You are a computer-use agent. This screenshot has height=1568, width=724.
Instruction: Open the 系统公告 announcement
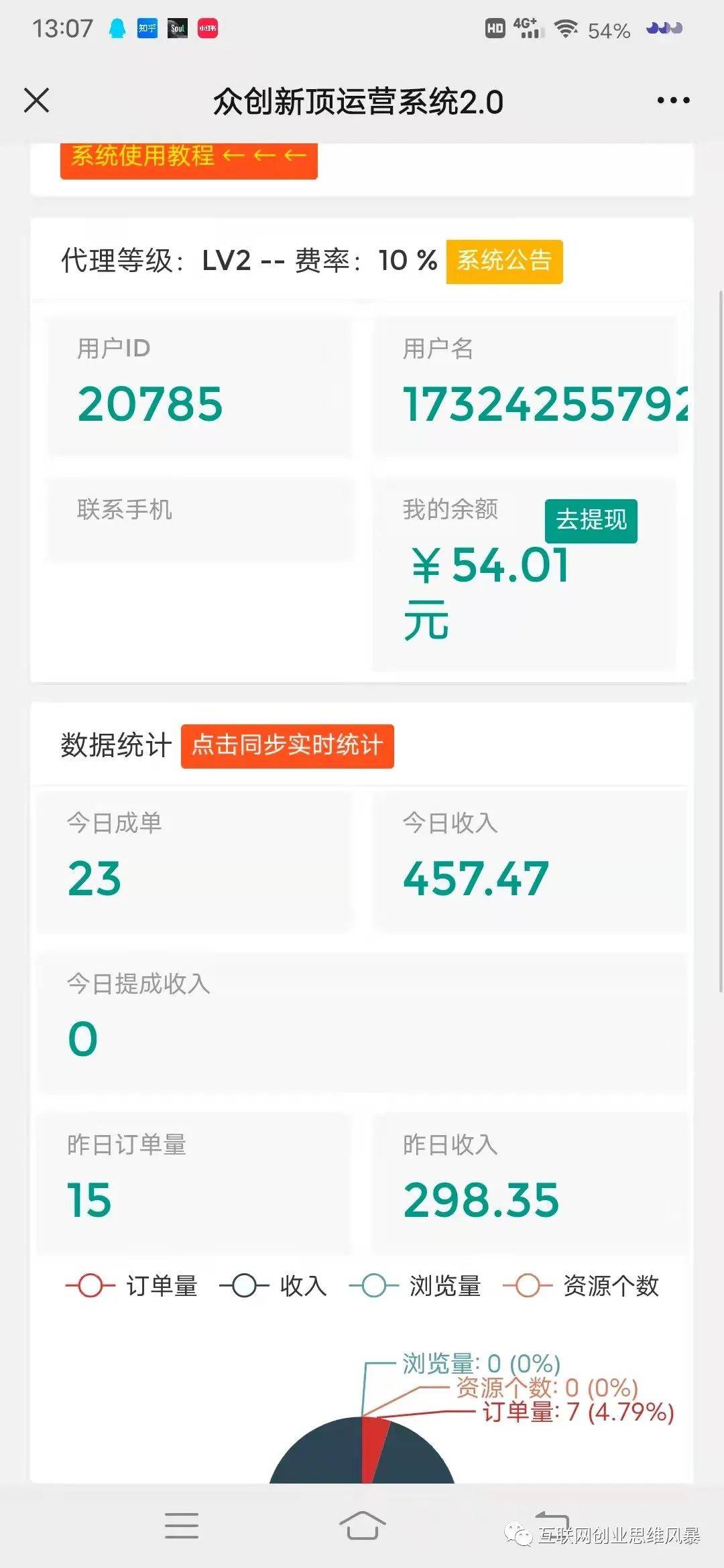pos(505,261)
